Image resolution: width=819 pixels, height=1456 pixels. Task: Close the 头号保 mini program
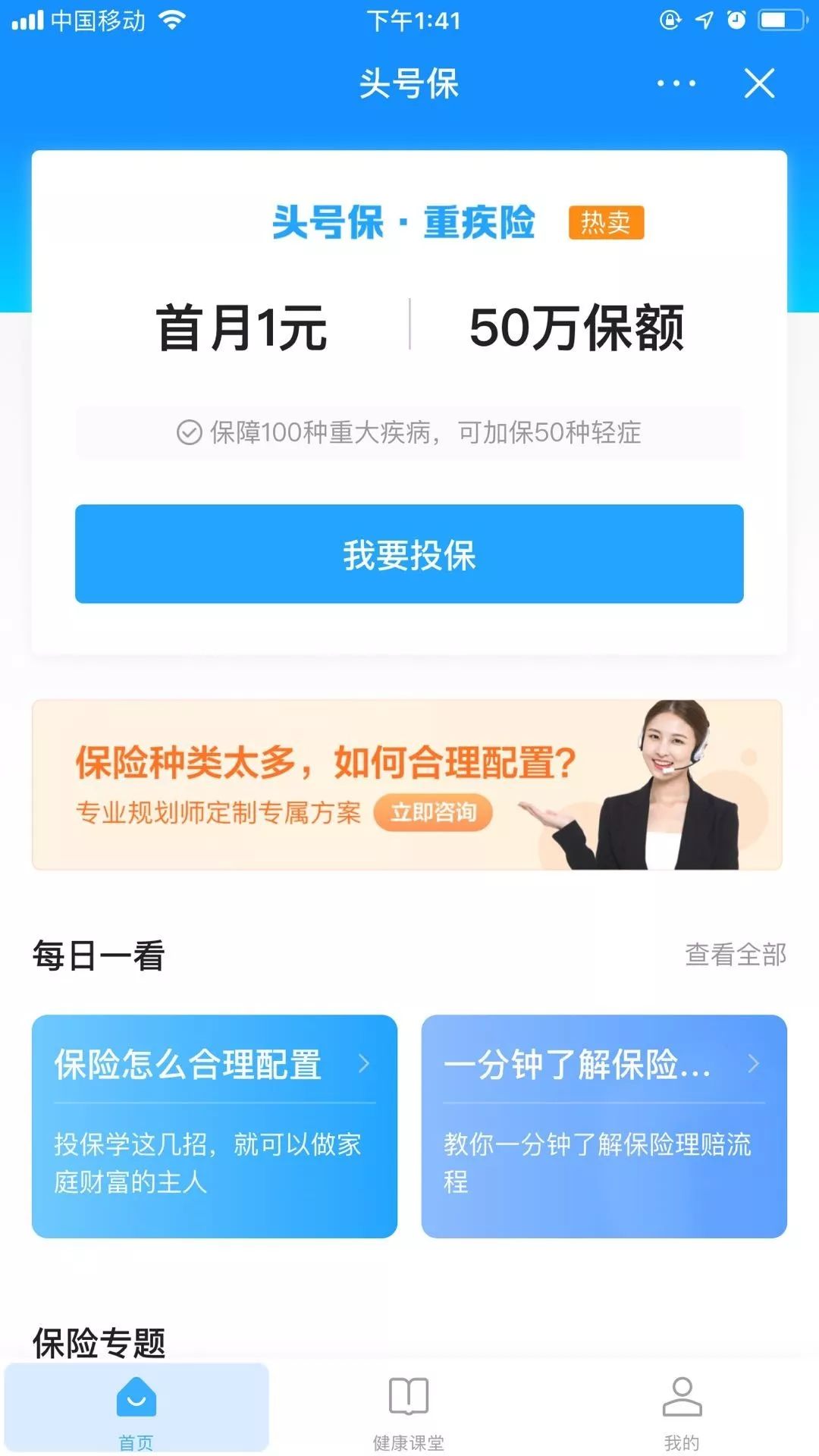point(759,83)
